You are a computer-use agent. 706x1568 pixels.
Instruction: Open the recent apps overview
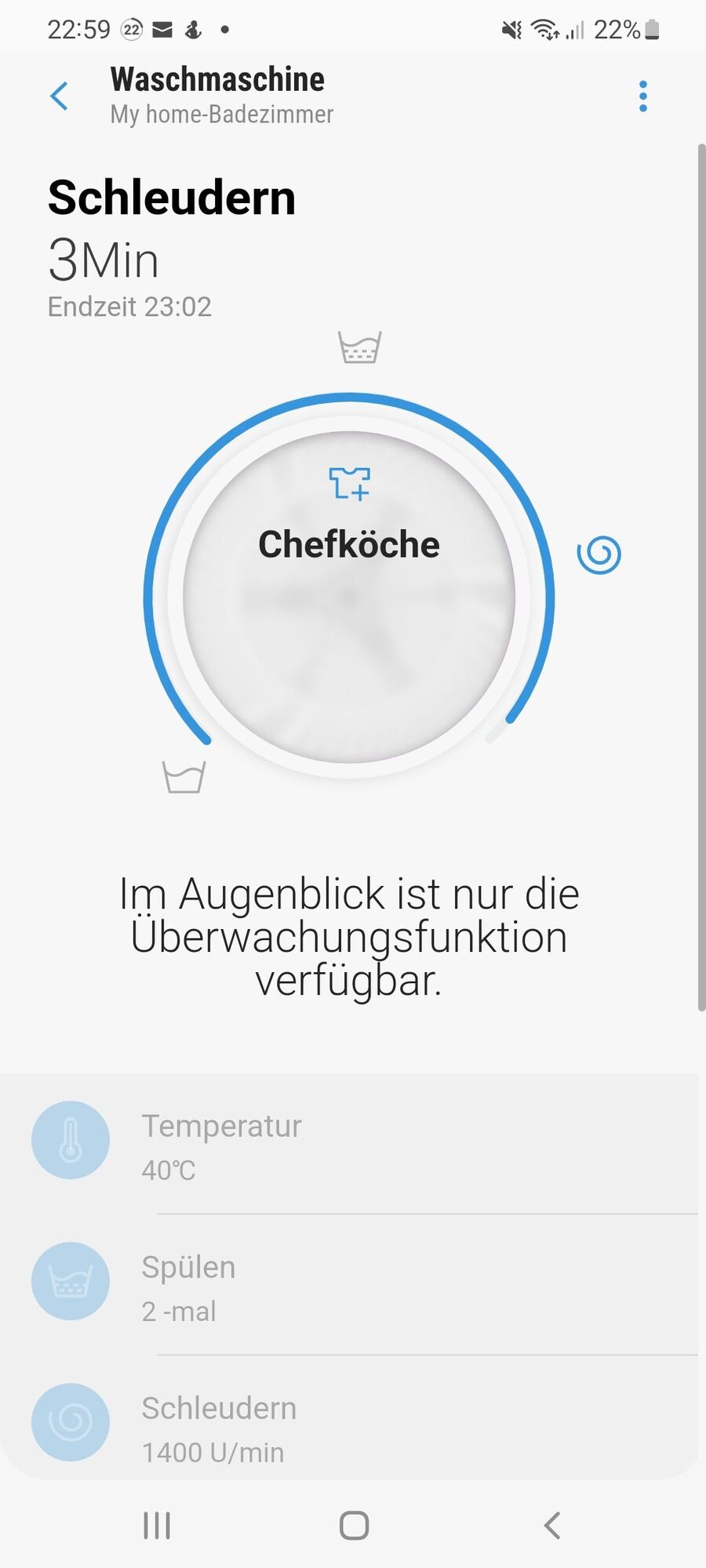(x=157, y=1525)
